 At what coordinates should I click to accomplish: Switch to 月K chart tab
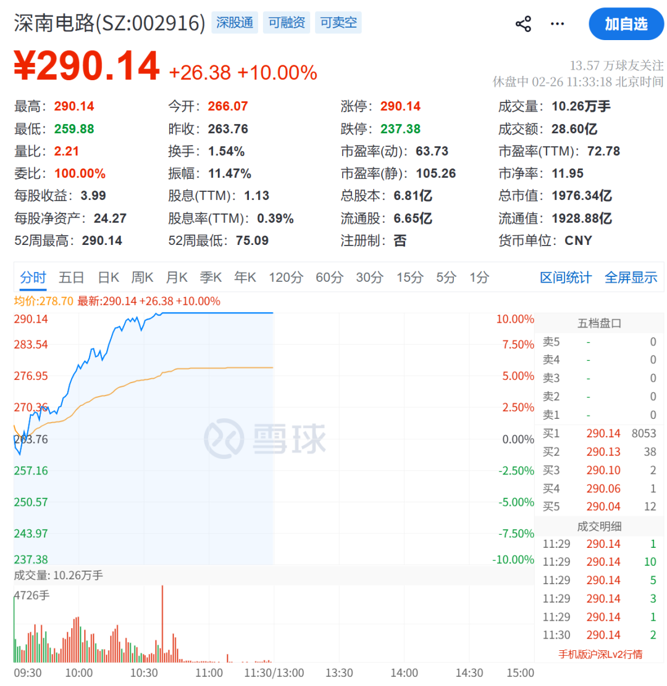(176, 277)
